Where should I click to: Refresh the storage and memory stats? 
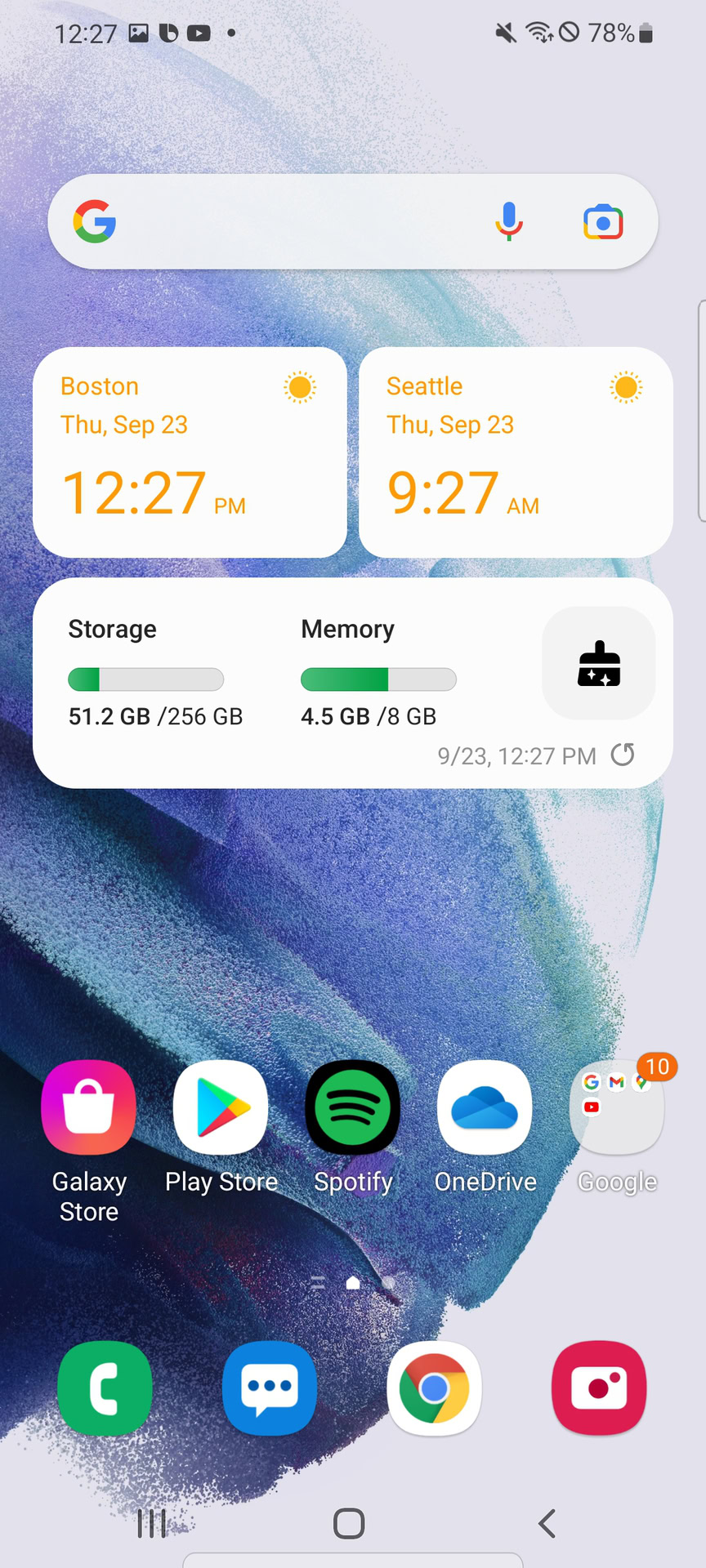click(x=623, y=755)
